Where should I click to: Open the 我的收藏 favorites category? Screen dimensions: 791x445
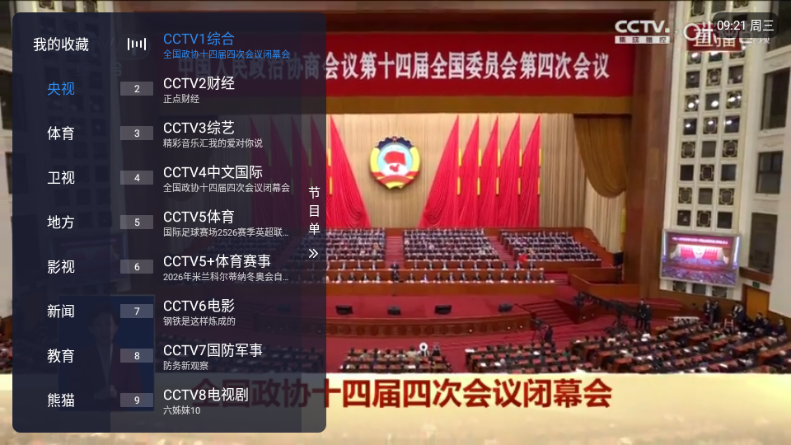click(x=61, y=44)
